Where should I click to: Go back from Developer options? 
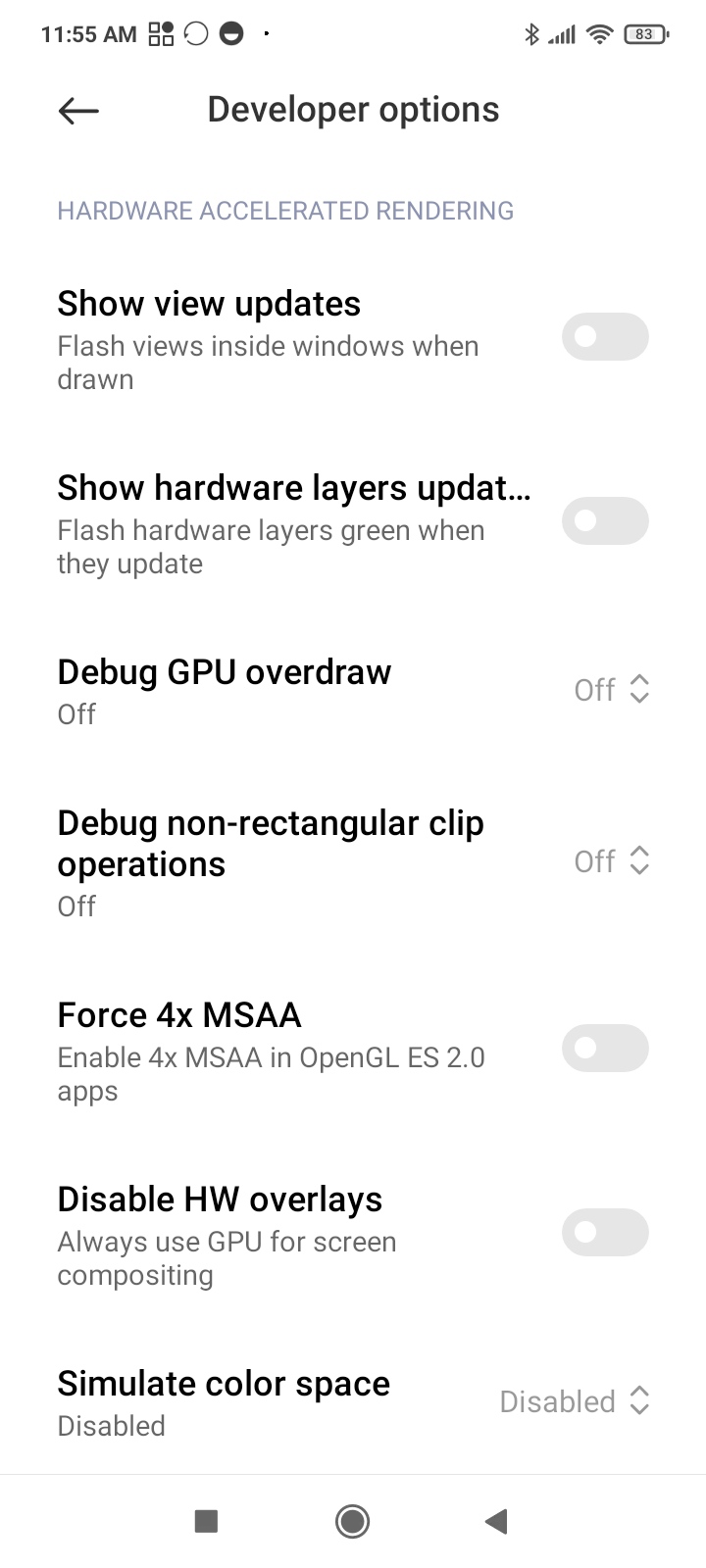(78, 111)
